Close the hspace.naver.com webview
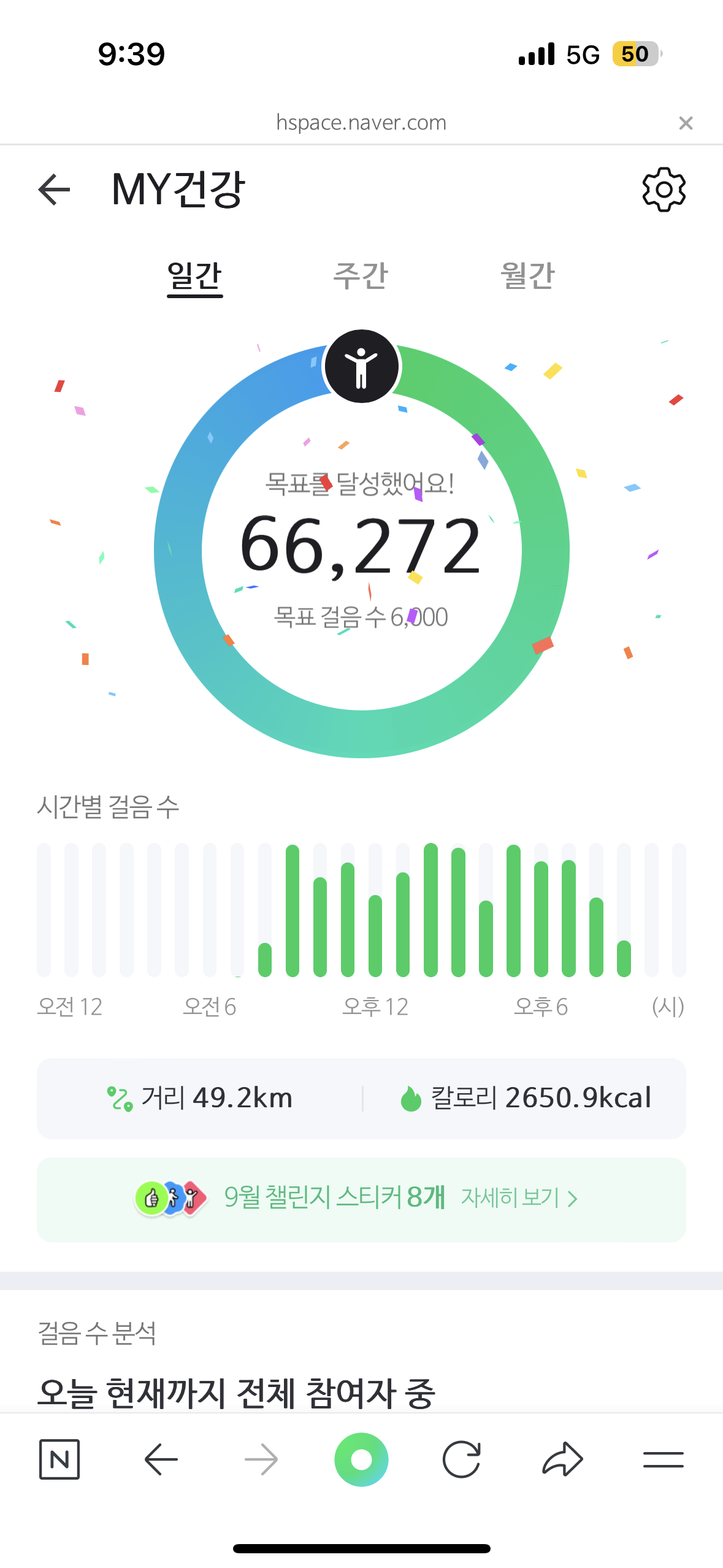 point(686,123)
